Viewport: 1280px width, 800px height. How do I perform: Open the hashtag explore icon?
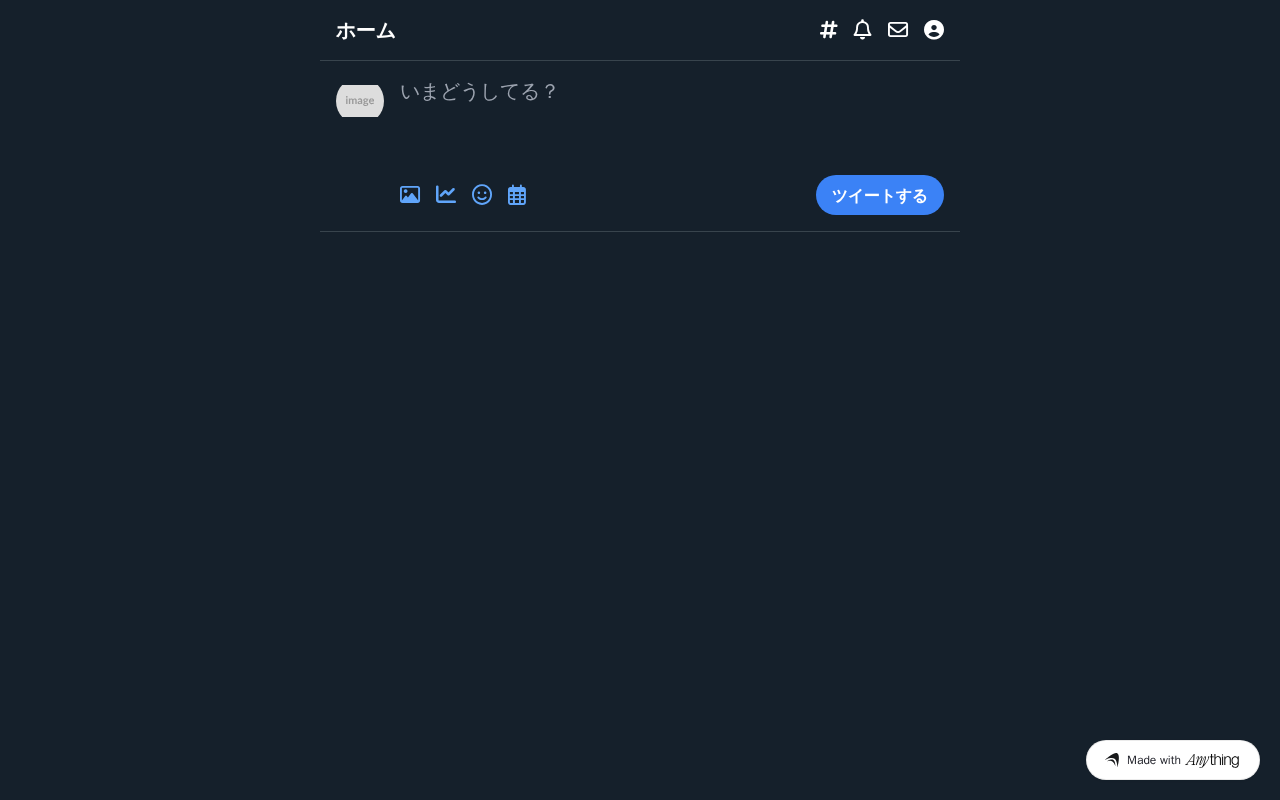[x=828, y=30]
